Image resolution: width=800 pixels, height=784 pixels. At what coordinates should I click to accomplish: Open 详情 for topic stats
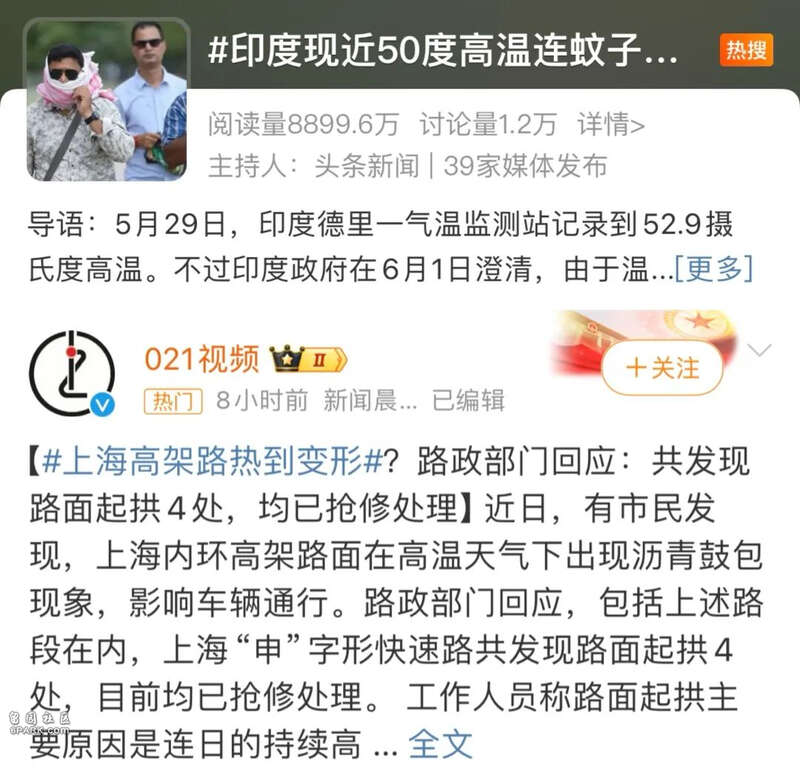pyautogui.click(x=610, y=124)
